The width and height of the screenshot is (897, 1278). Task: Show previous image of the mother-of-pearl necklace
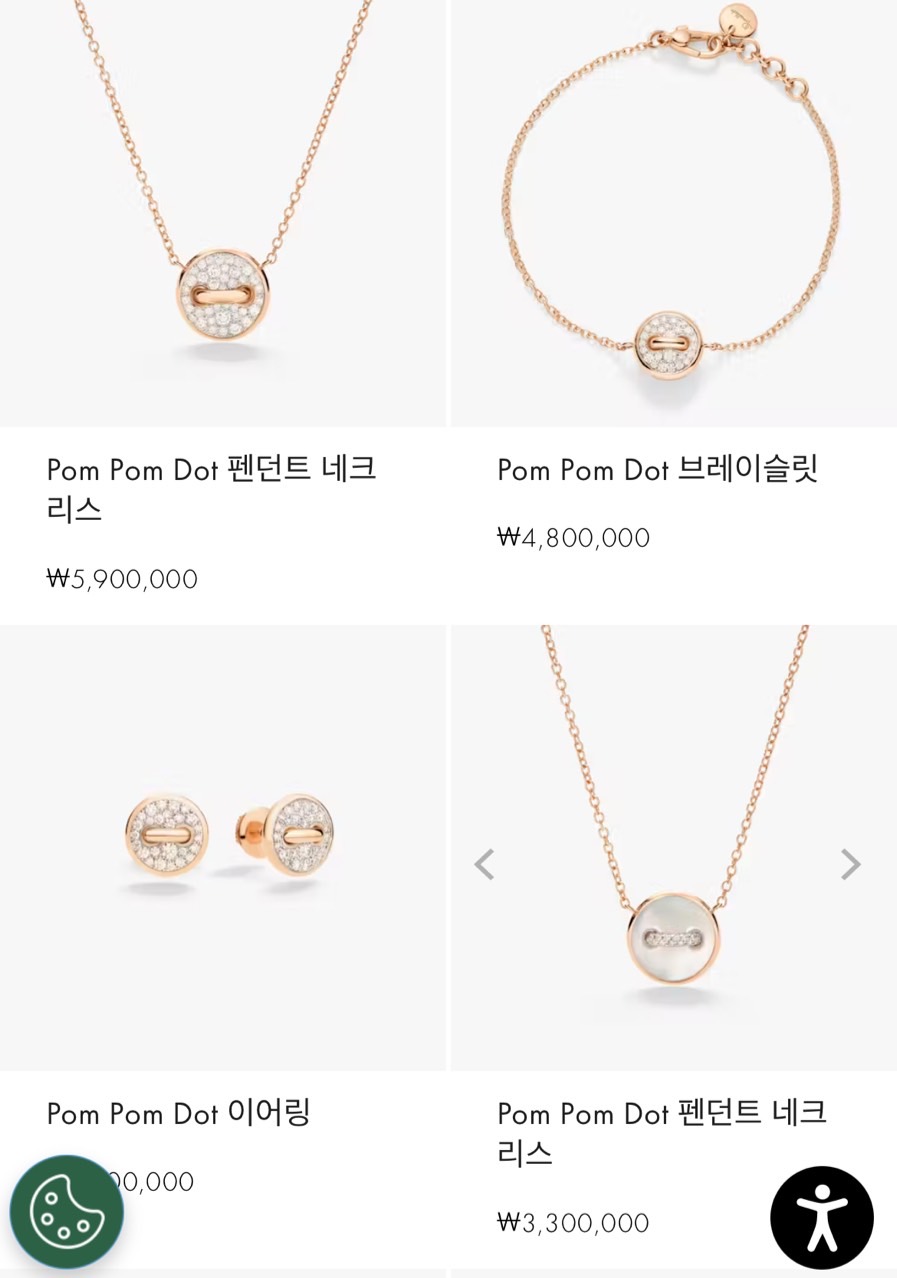484,864
